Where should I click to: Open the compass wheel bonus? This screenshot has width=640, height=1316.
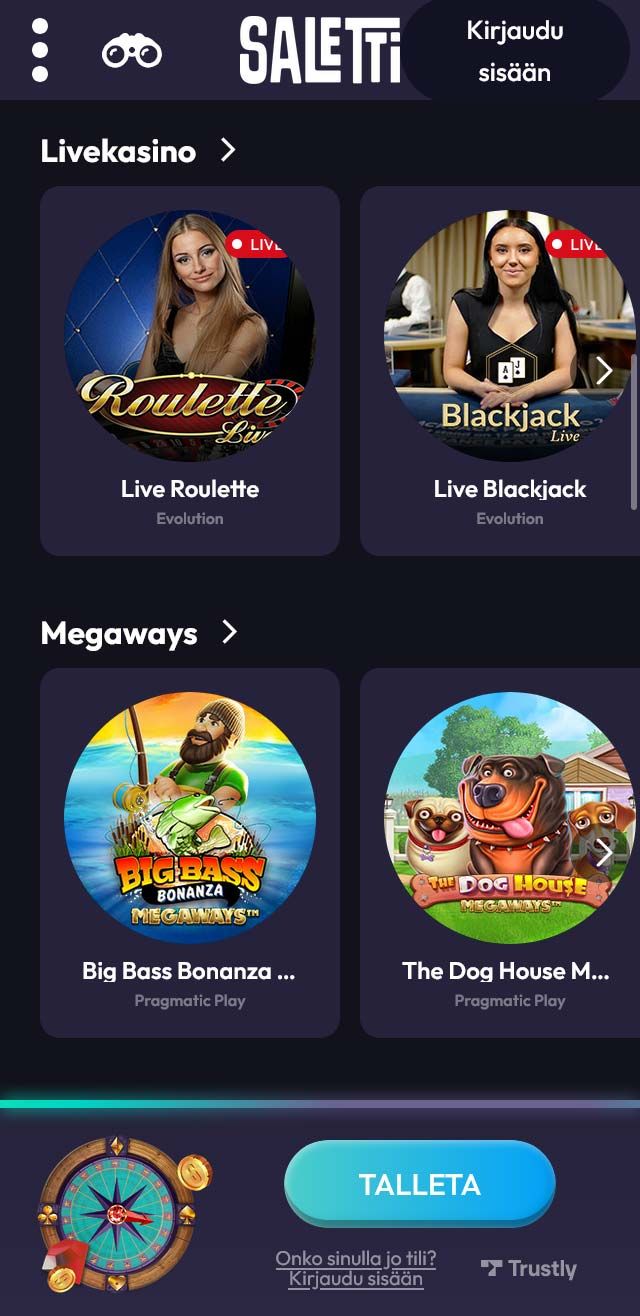click(118, 1214)
